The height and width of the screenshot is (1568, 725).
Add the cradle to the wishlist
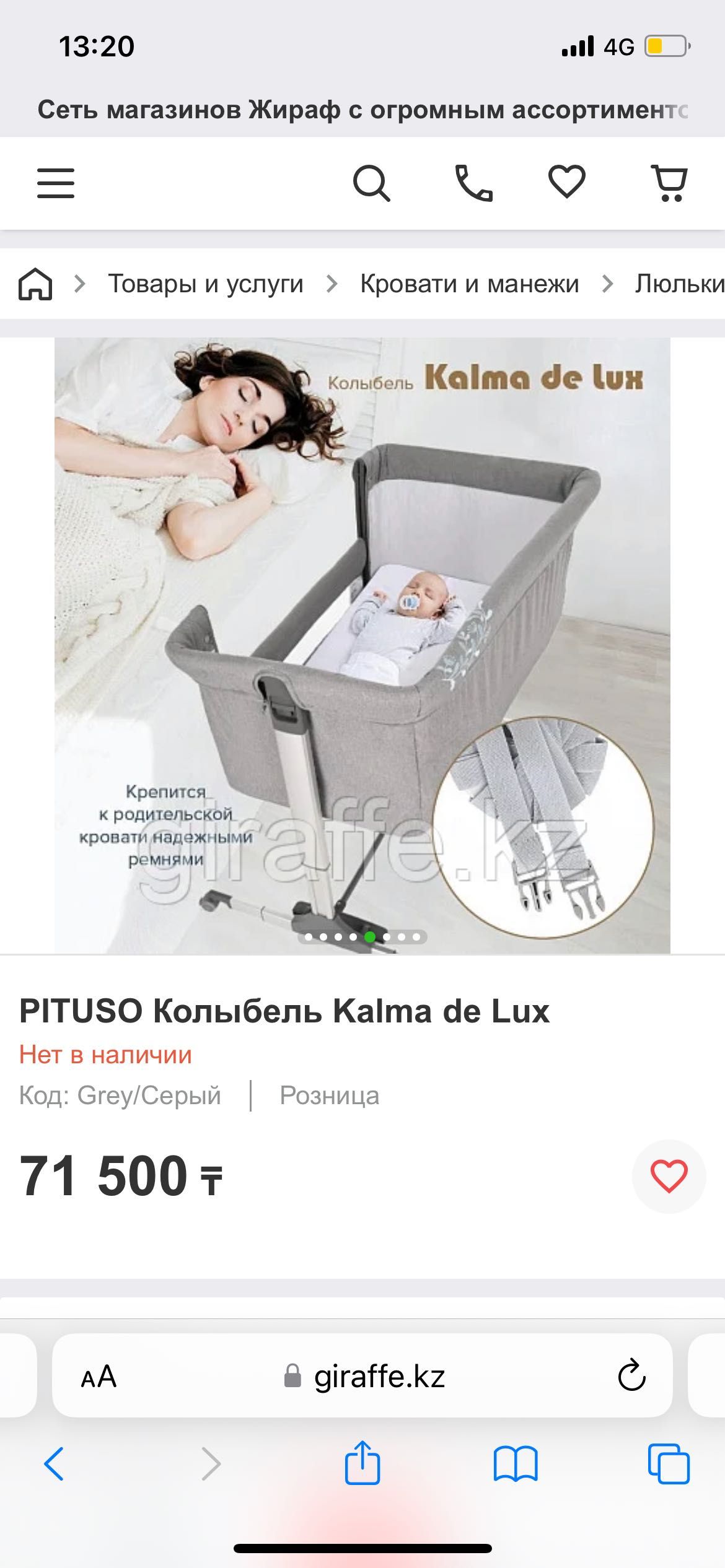click(x=669, y=1176)
